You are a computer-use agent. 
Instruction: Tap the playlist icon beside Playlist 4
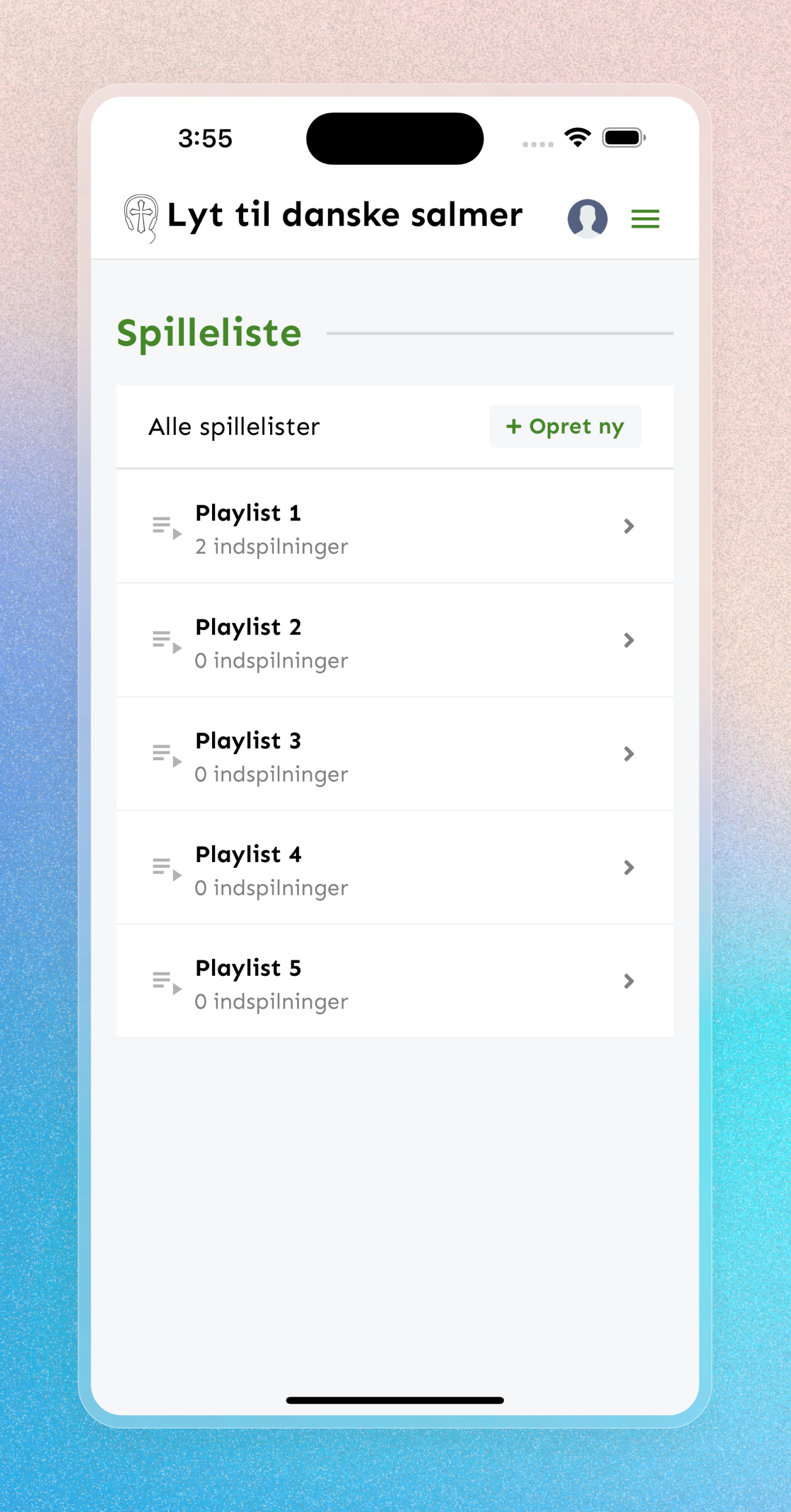pos(166,867)
